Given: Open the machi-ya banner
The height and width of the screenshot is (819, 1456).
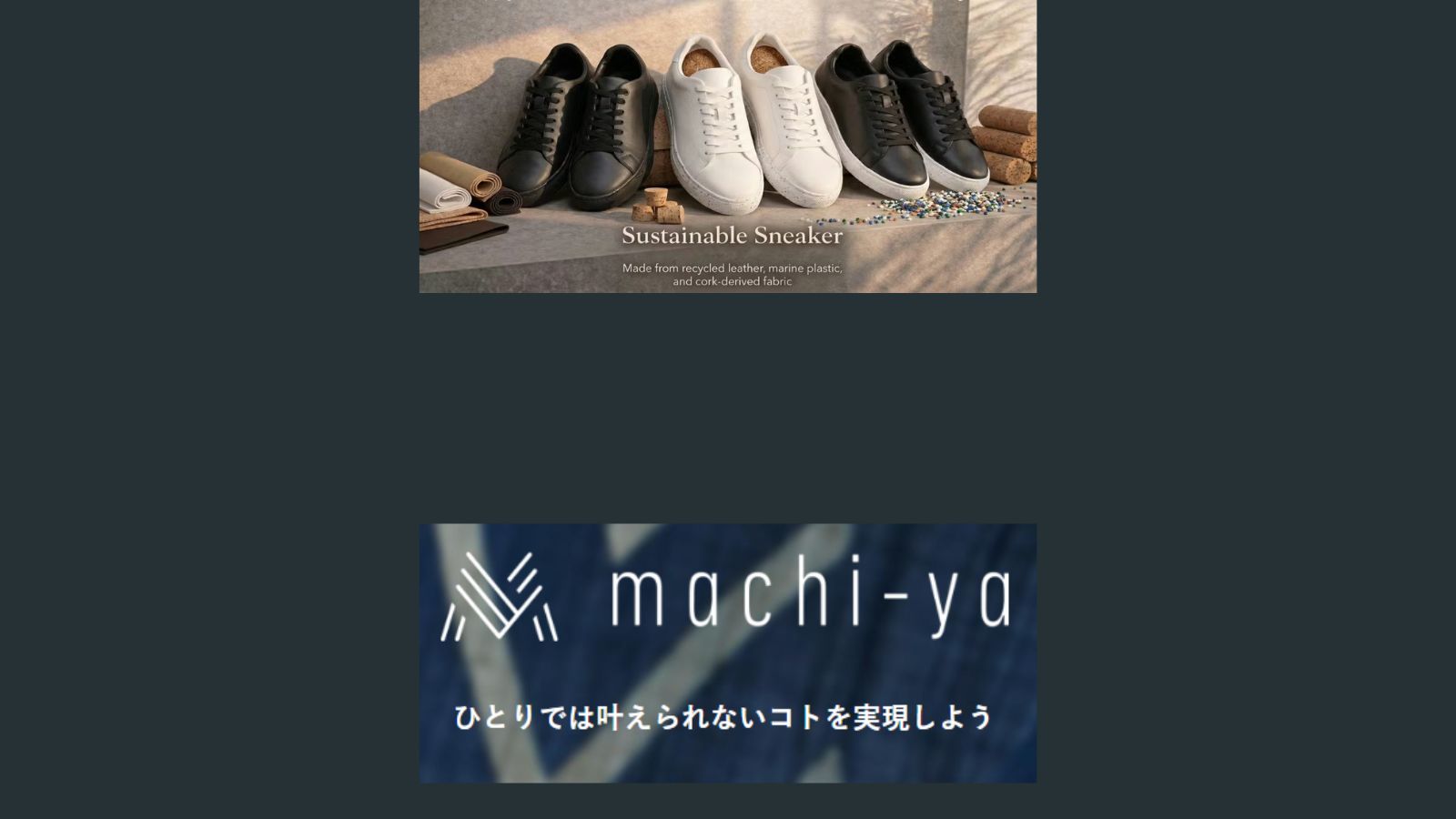Looking at the screenshot, I should coord(727,652).
